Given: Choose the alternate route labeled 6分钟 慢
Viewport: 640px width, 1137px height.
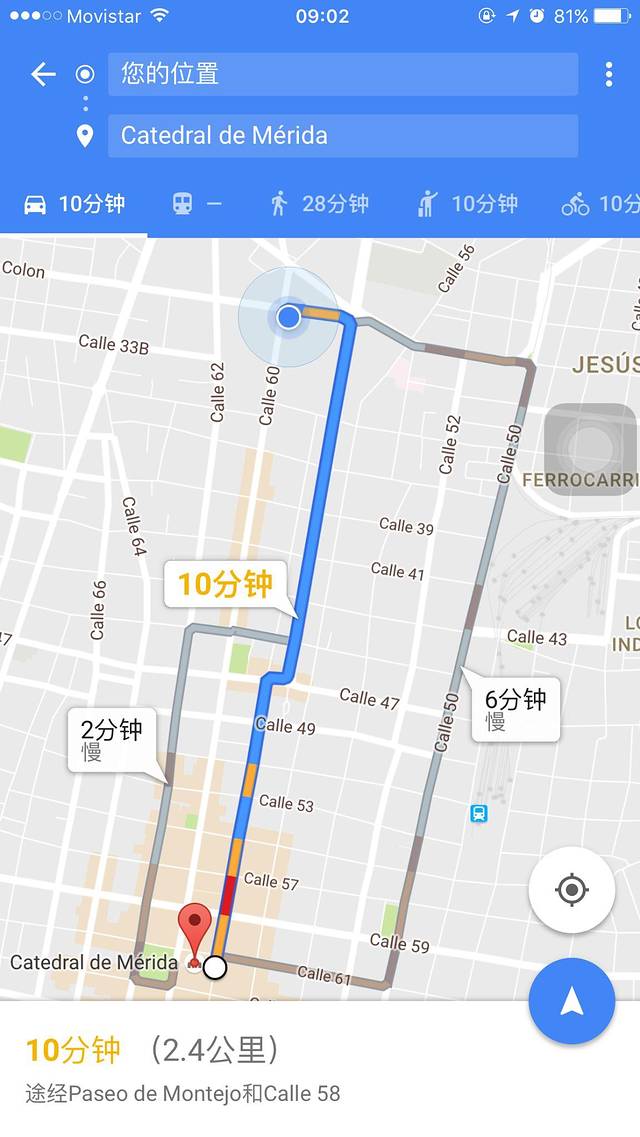Looking at the screenshot, I should tap(515, 708).
